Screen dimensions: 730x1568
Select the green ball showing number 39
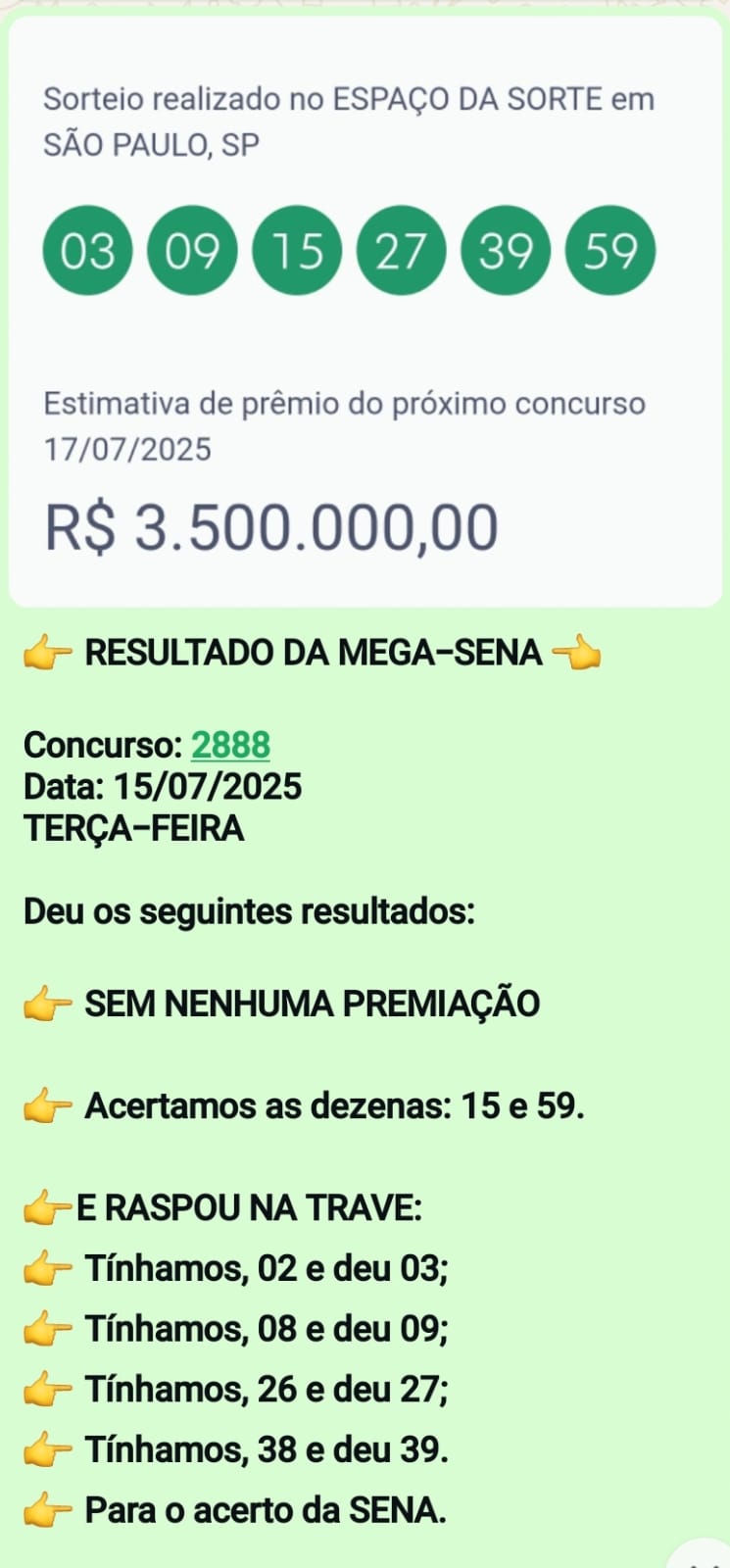[506, 251]
